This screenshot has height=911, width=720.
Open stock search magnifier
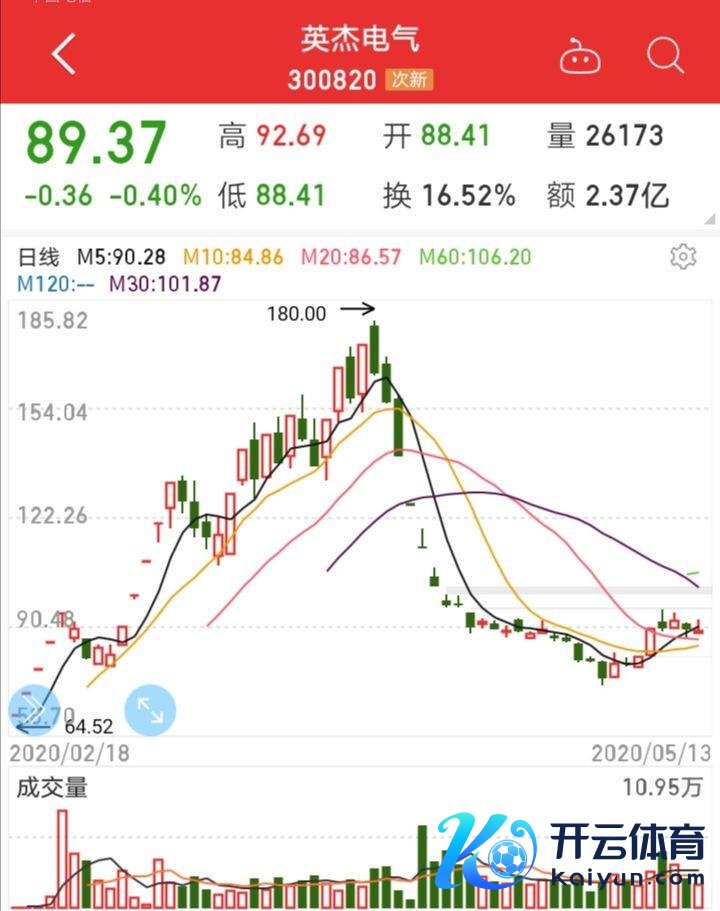(665, 54)
